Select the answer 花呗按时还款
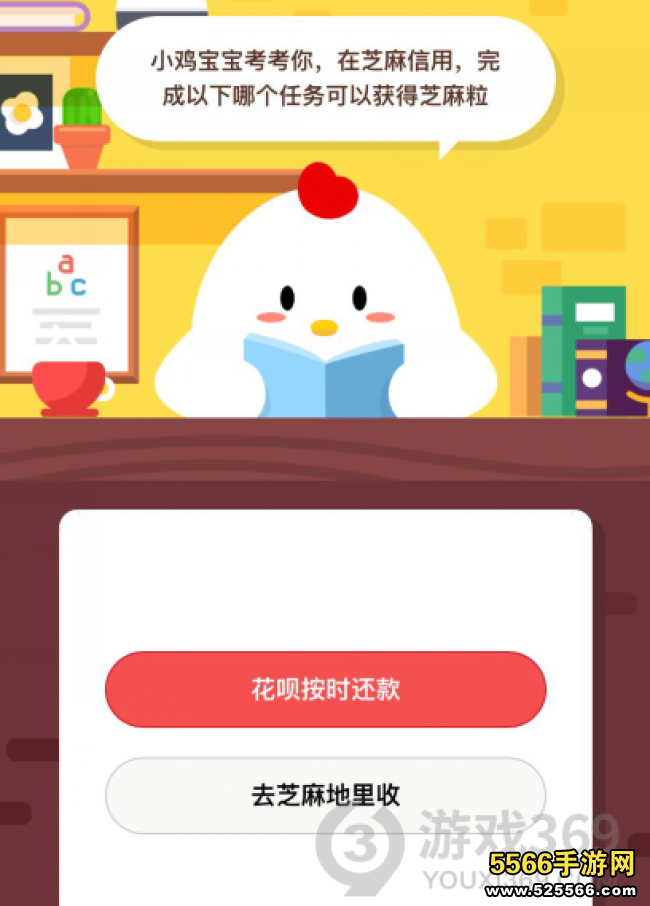 click(x=325, y=690)
